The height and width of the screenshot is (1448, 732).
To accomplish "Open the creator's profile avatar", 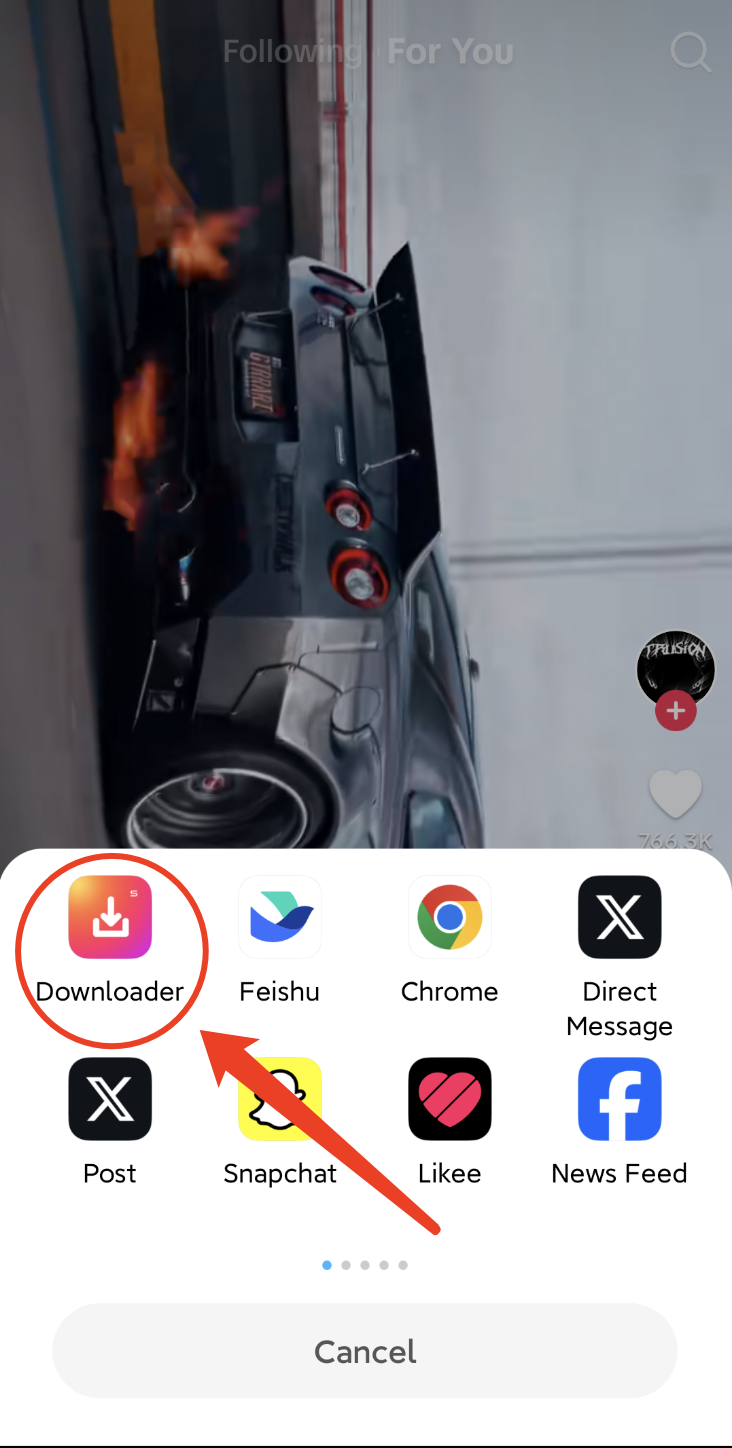I will tap(676, 667).
